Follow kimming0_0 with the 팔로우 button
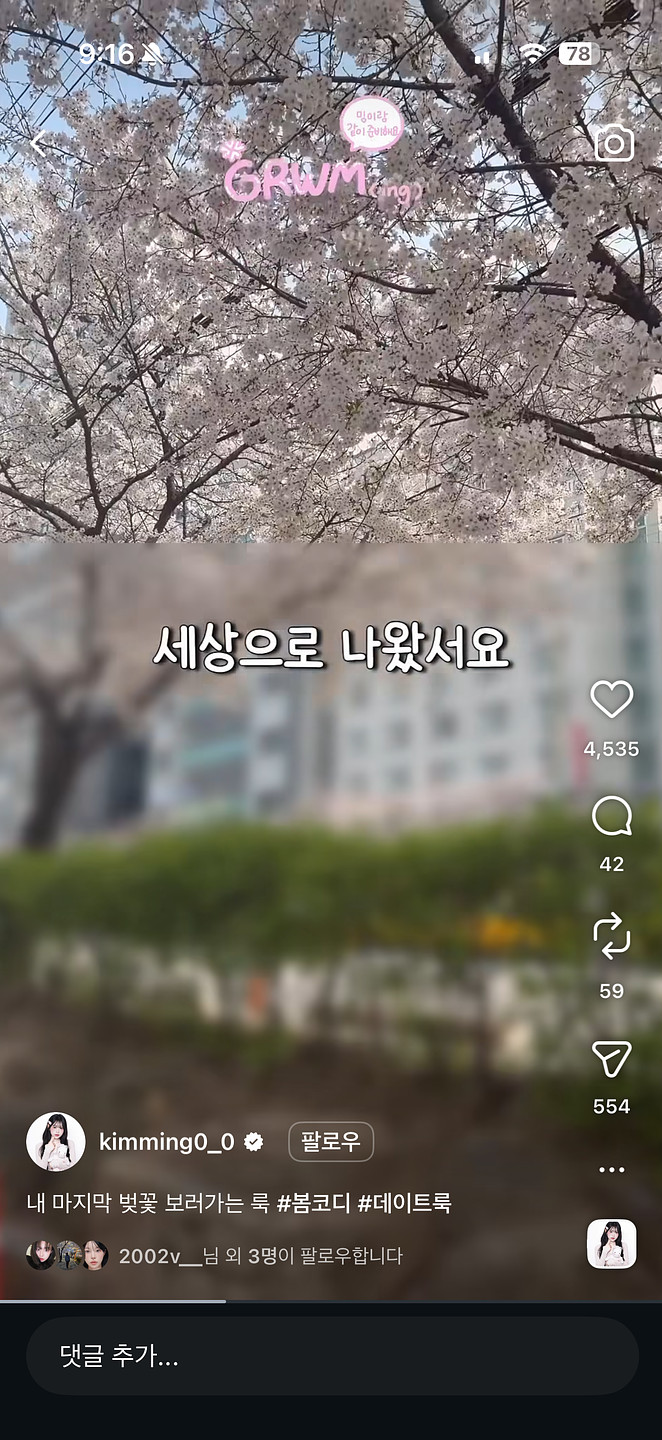This screenshot has height=1440, width=662. pyautogui.click(x=331, y=1142)
